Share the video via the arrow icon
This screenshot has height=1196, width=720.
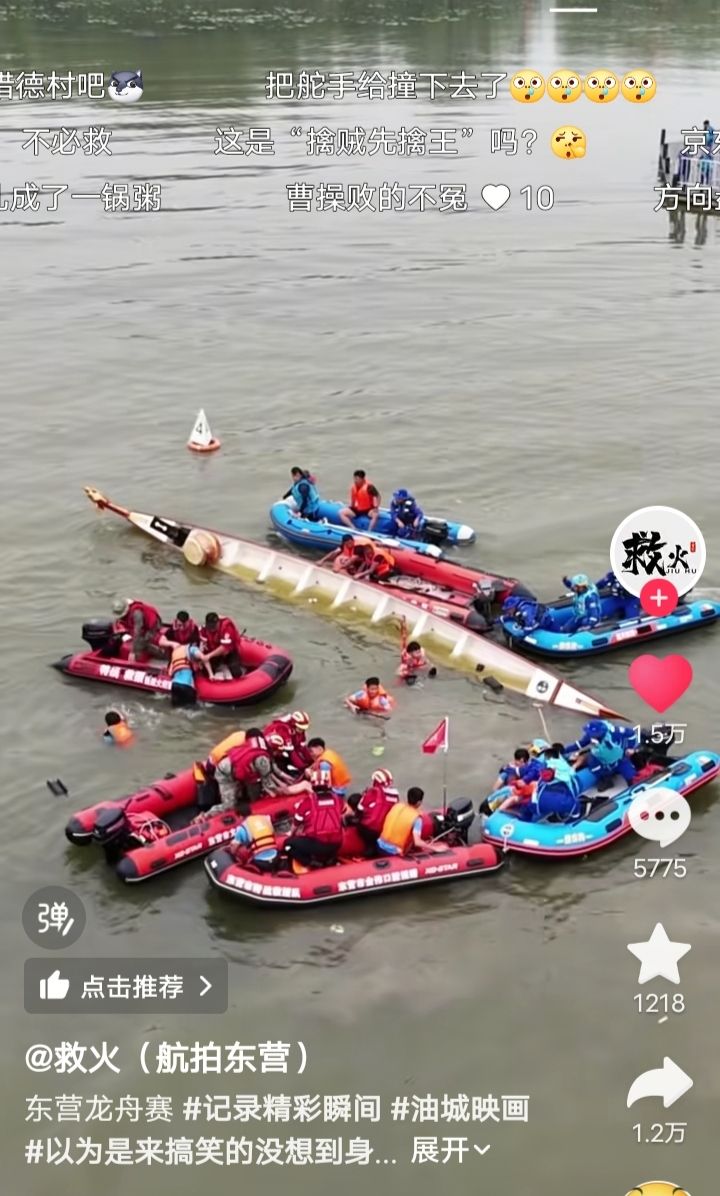tap(660, 1085)
